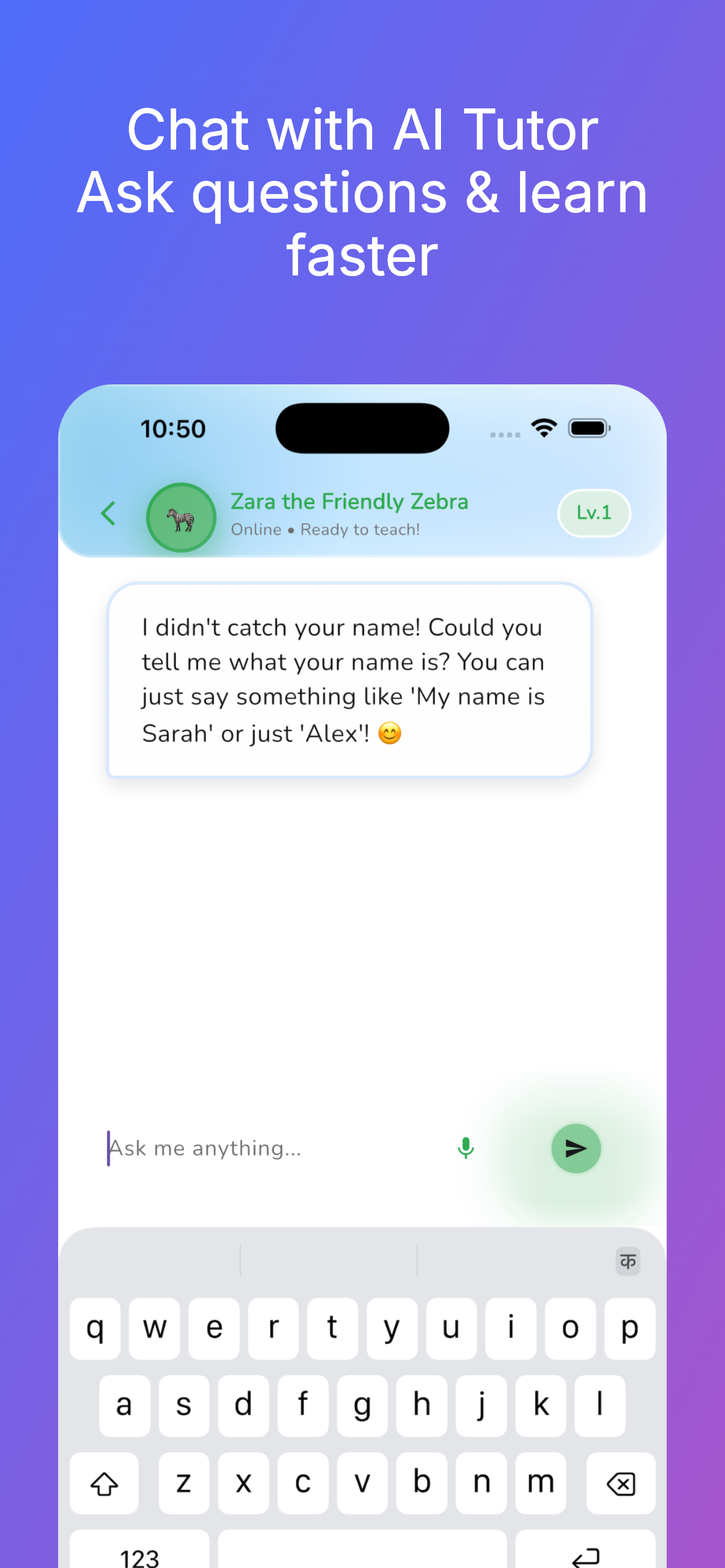Tap the battery indicator in the status bar

coord(589,428)
